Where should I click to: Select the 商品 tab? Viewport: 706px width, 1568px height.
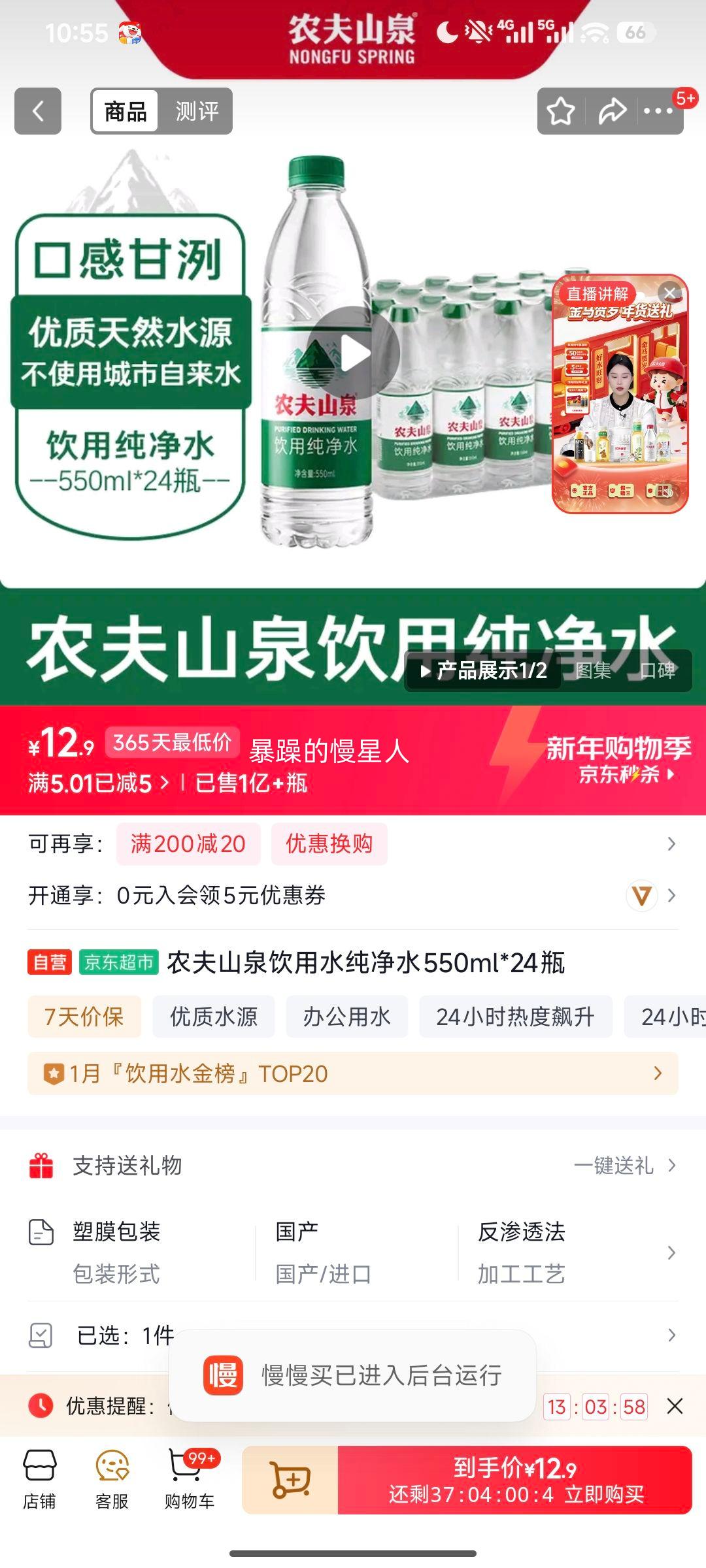[x=126, y=111]
